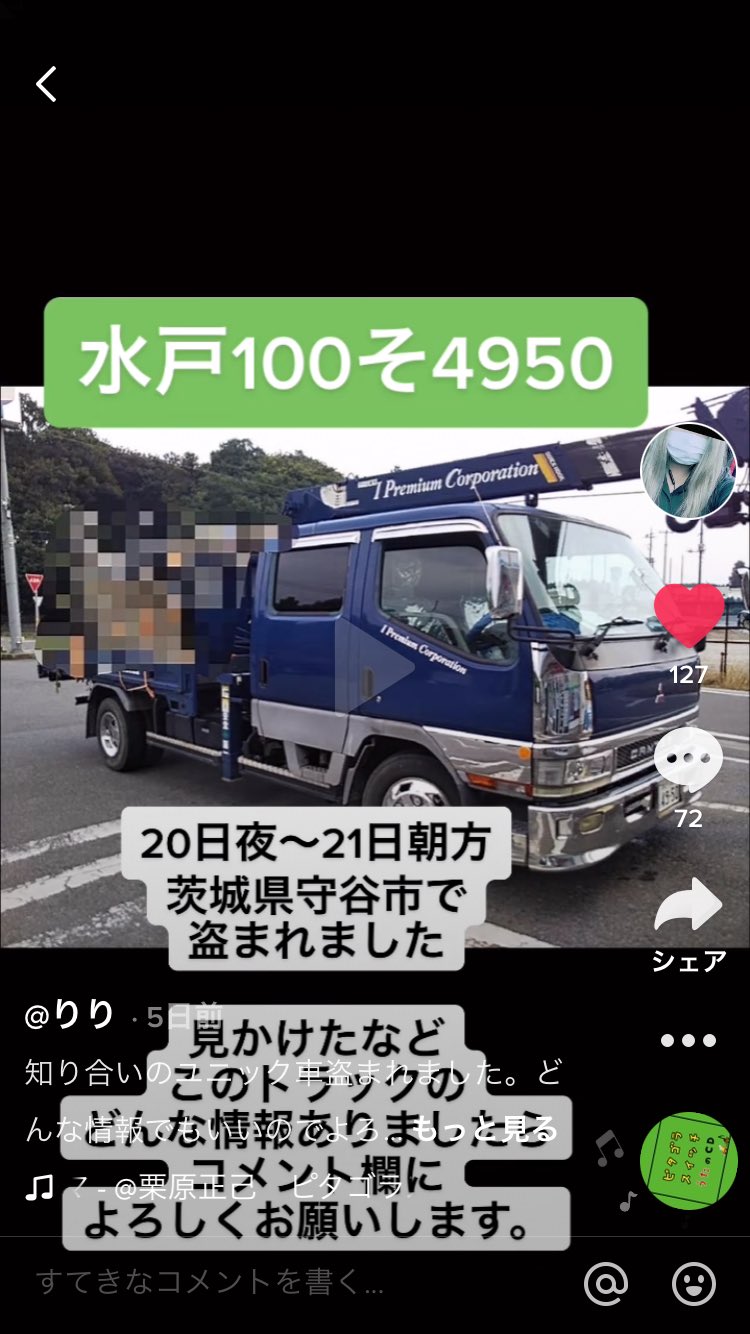Like the video with the heart icon

pyautogui.click(x=688, y=615)
